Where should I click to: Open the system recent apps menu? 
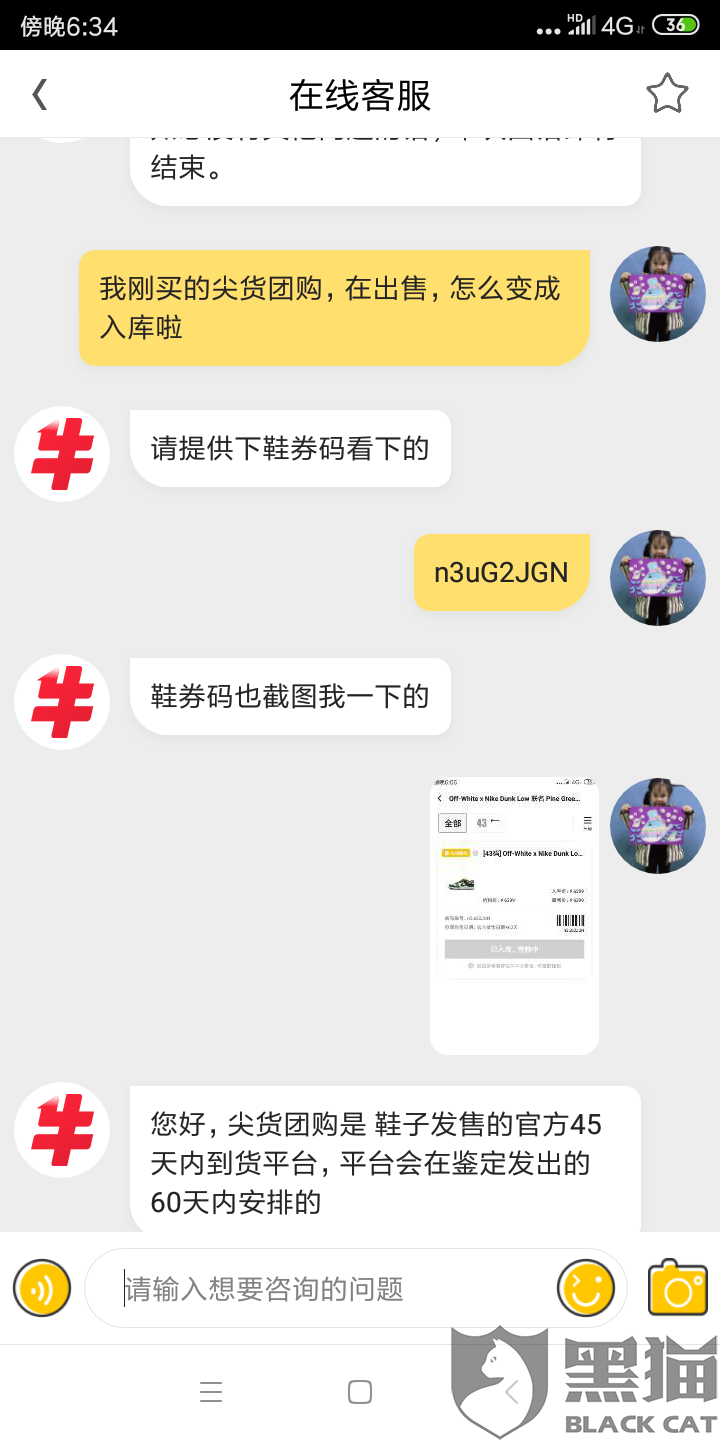tap(211, 1392)
